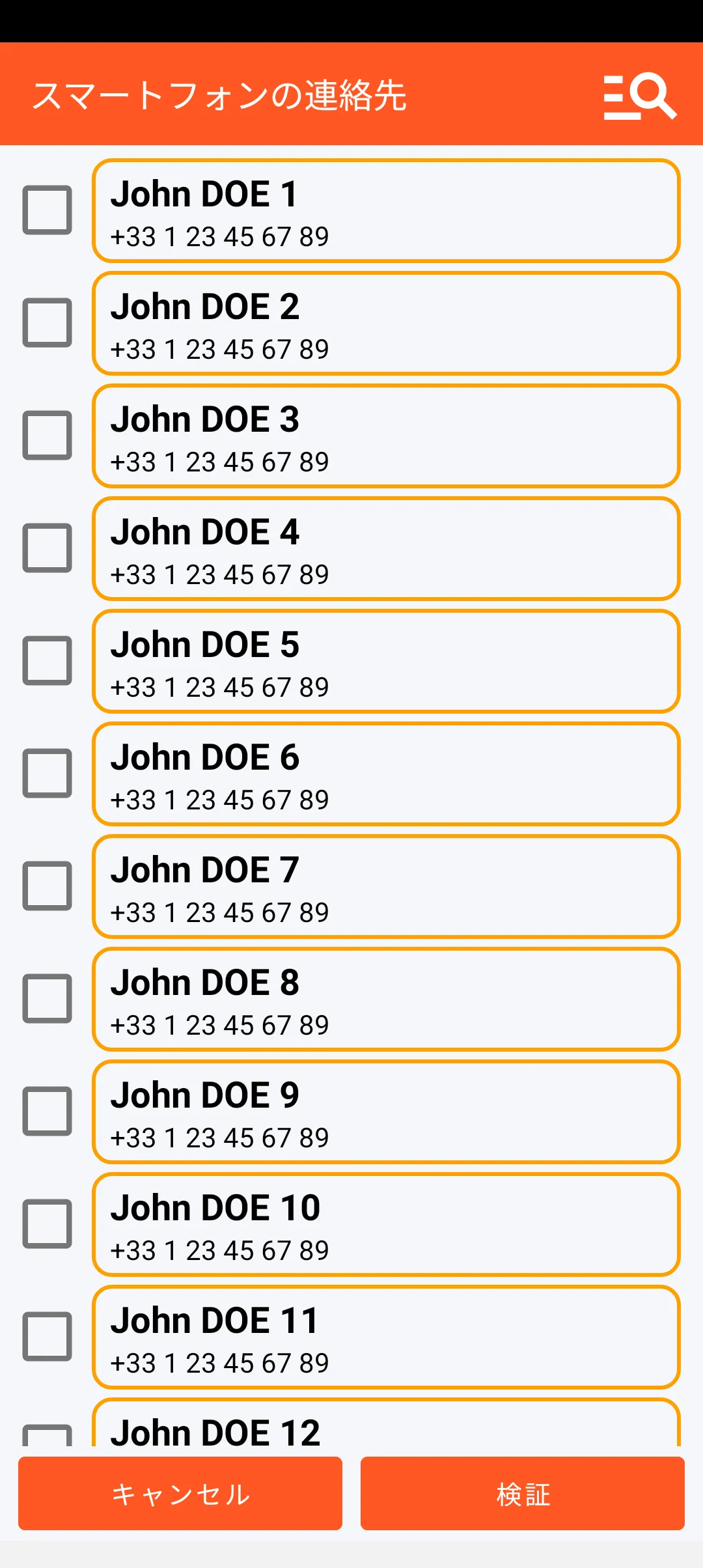Confirm selection with the 検証 button
This screenshot has width=703, height=1568.
pyautogui.click(x=523, y=1493)
